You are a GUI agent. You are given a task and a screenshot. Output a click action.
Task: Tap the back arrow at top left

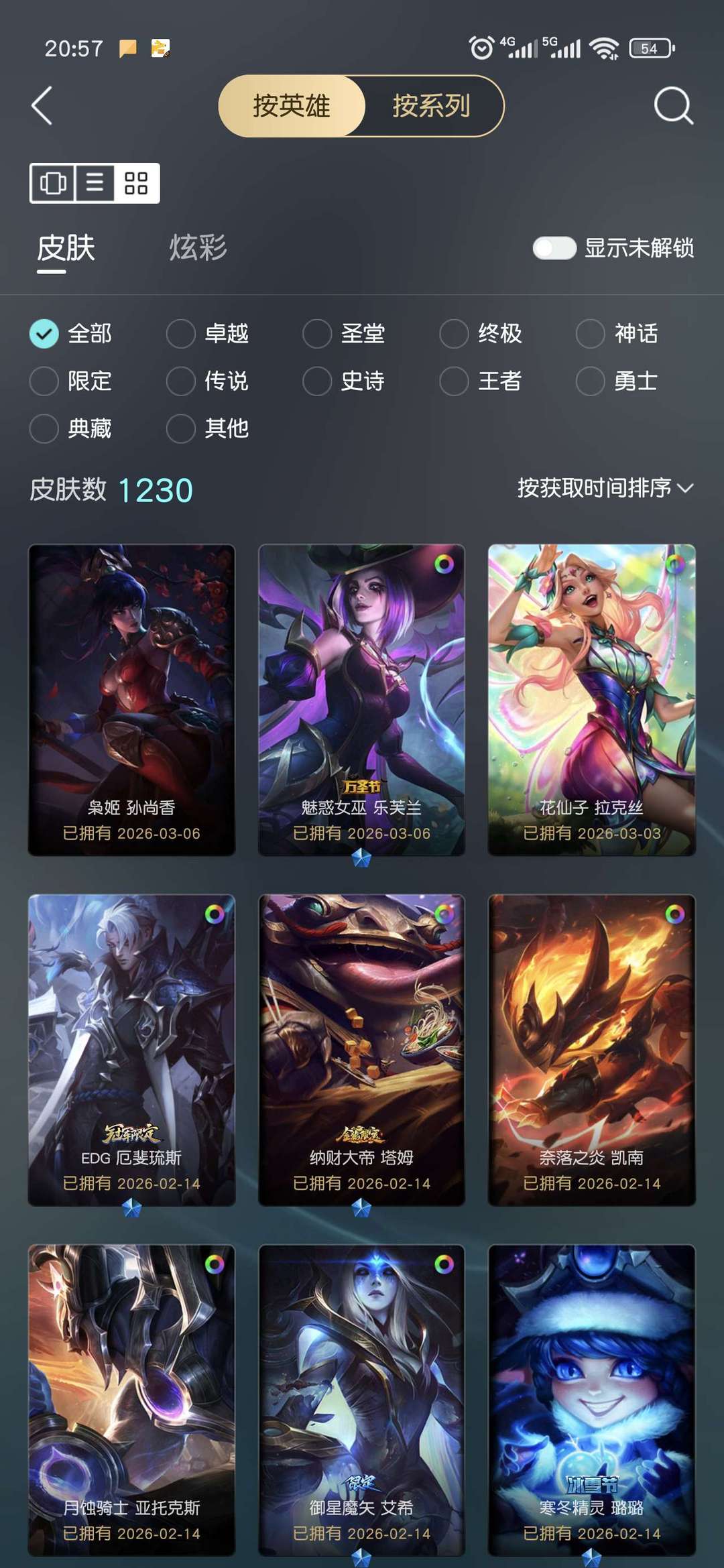click(42, 106)
